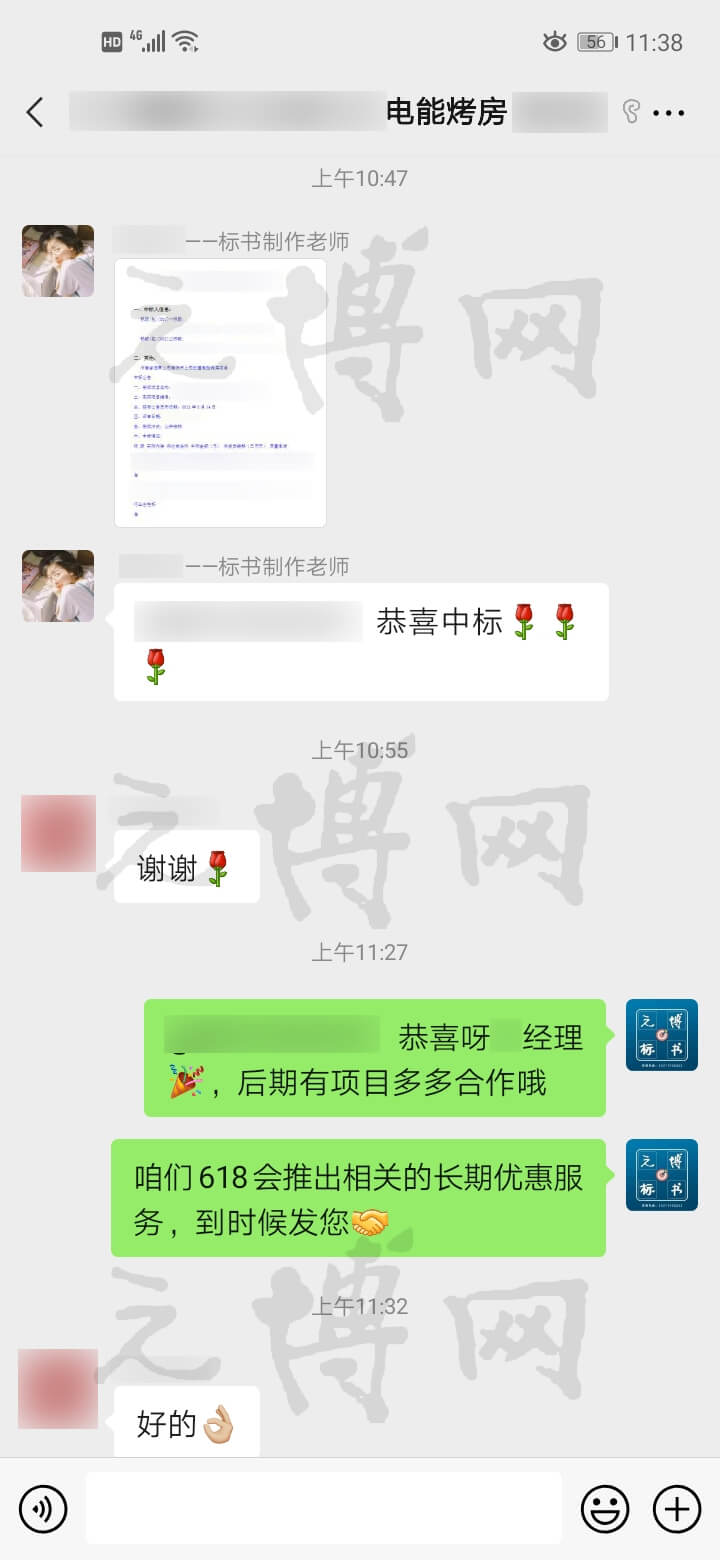
Task: Open the plus attachment menu
Action: click(x=677, y=1508)
